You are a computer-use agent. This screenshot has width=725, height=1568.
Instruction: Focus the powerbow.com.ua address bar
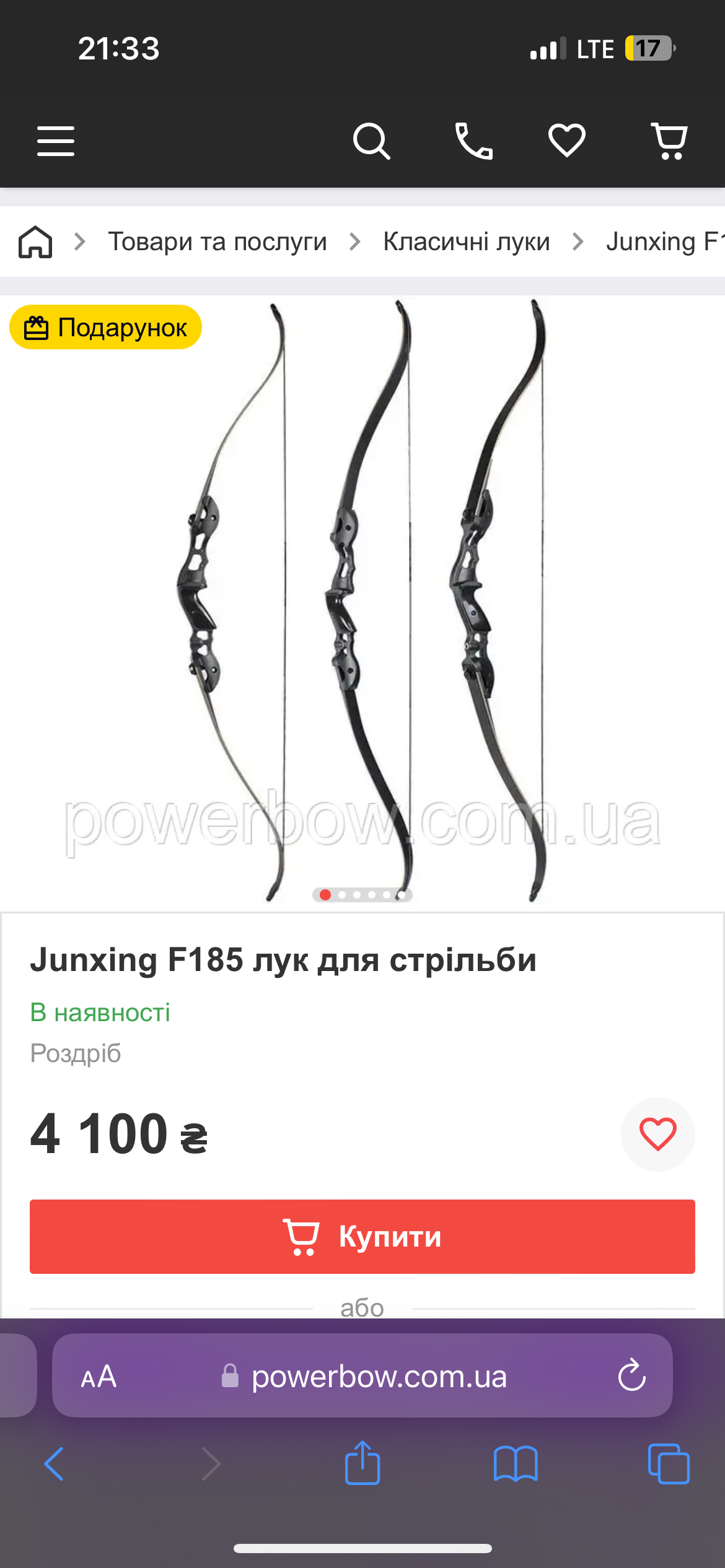[379, 1377]
